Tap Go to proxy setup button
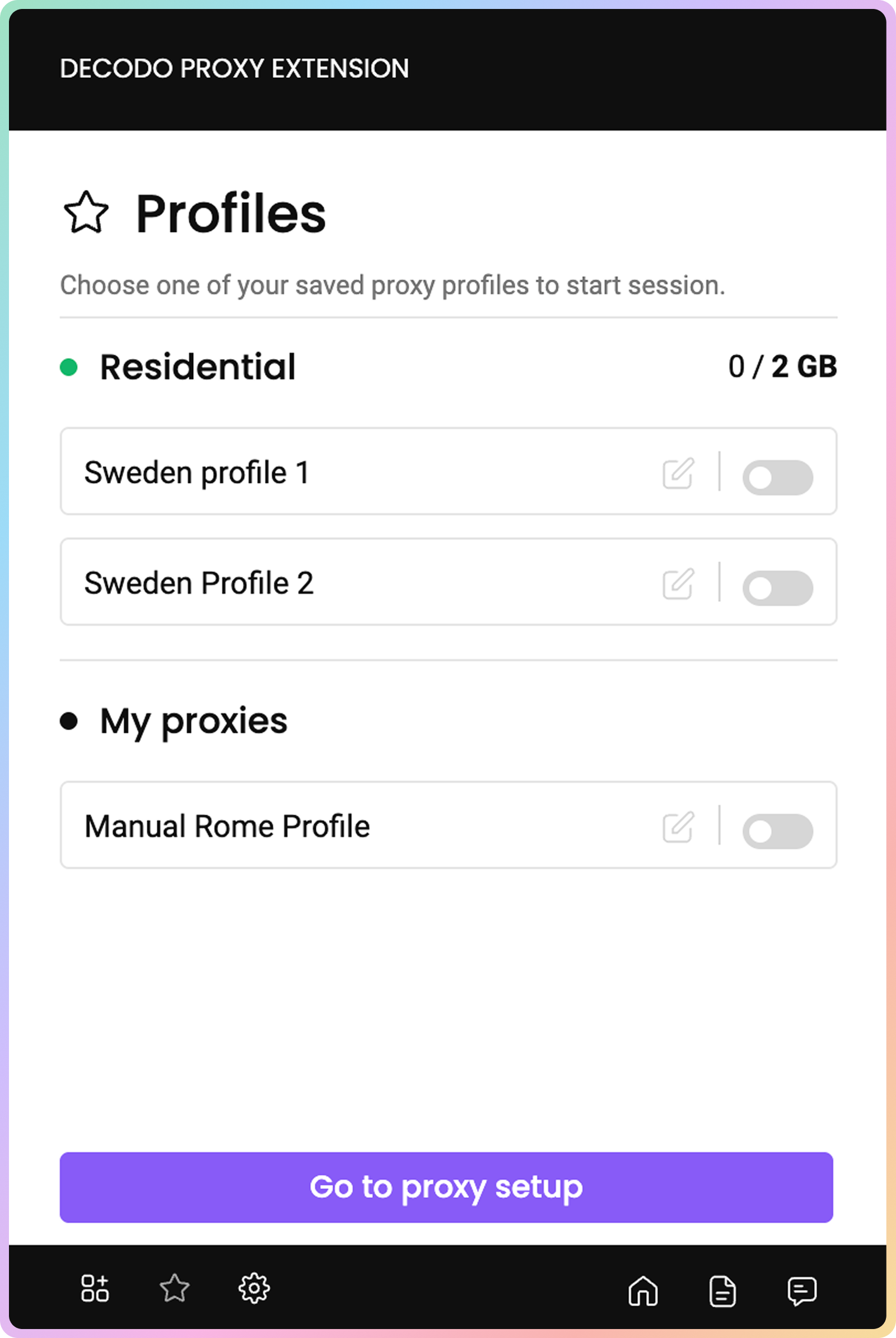This screenshot has height=1338, width=896. (x=446, y=1187)
